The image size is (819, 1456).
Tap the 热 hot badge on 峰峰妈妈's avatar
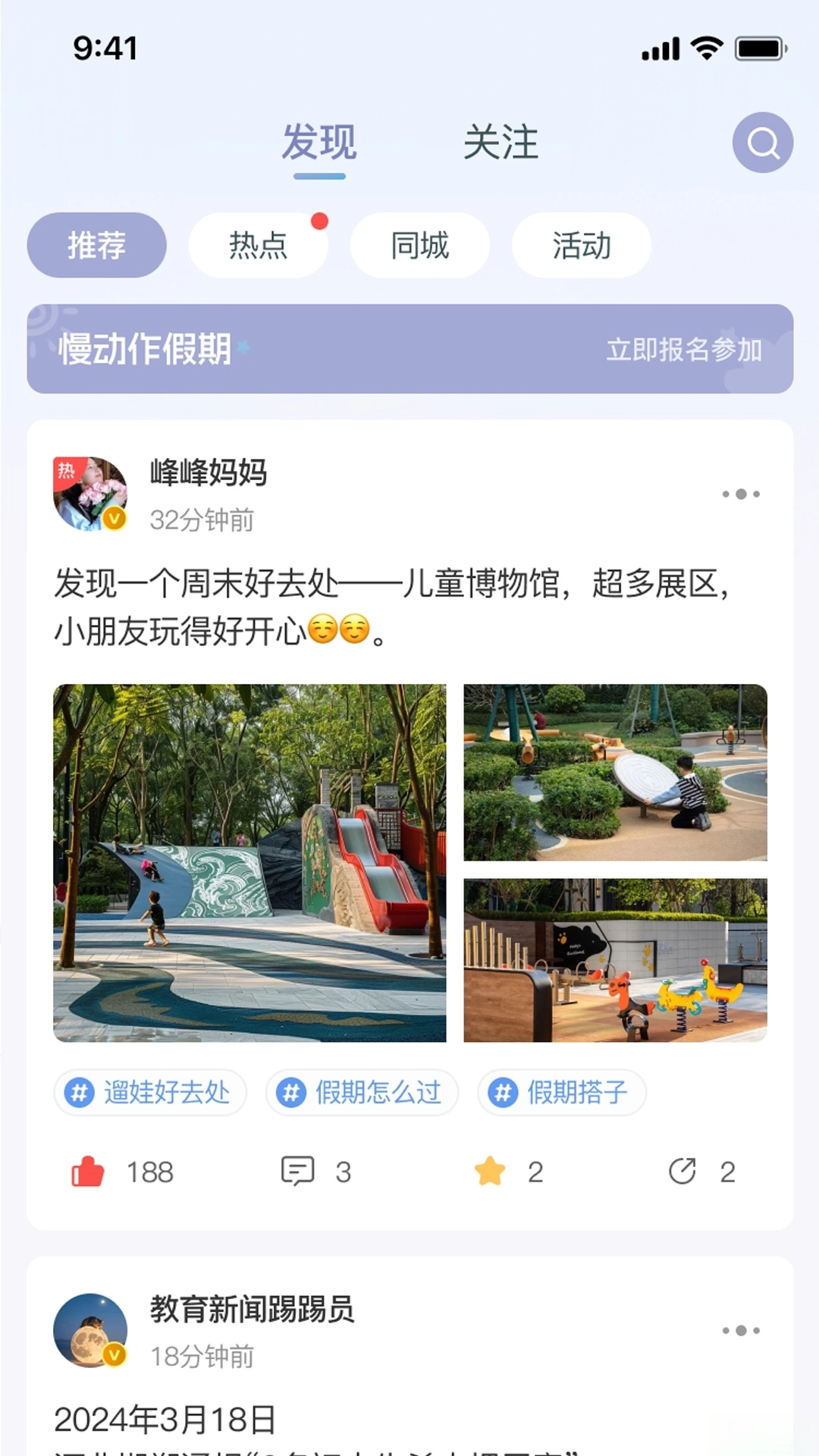(67, 468)
